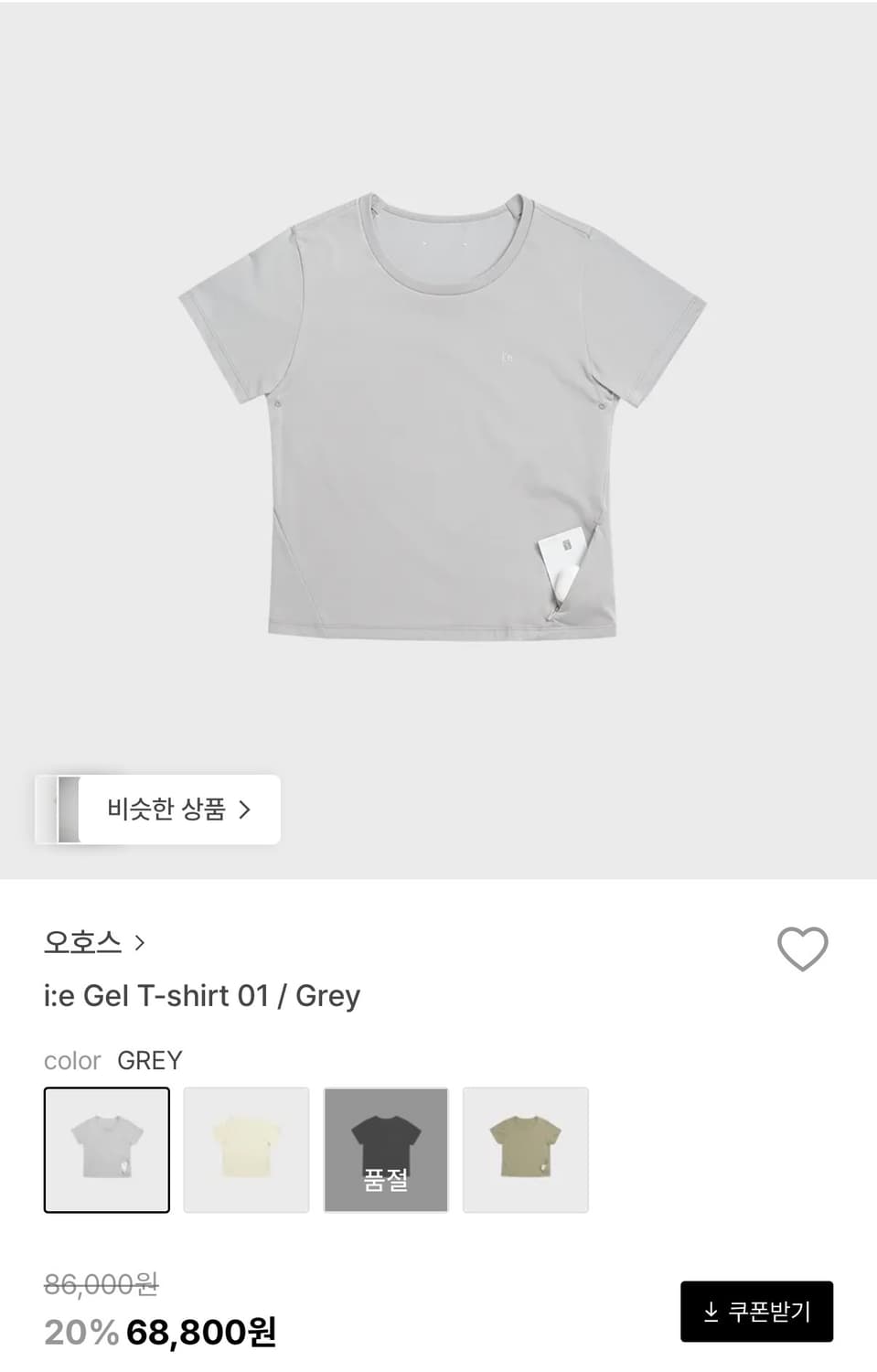Choose the olive green color option

point(526,1149)
